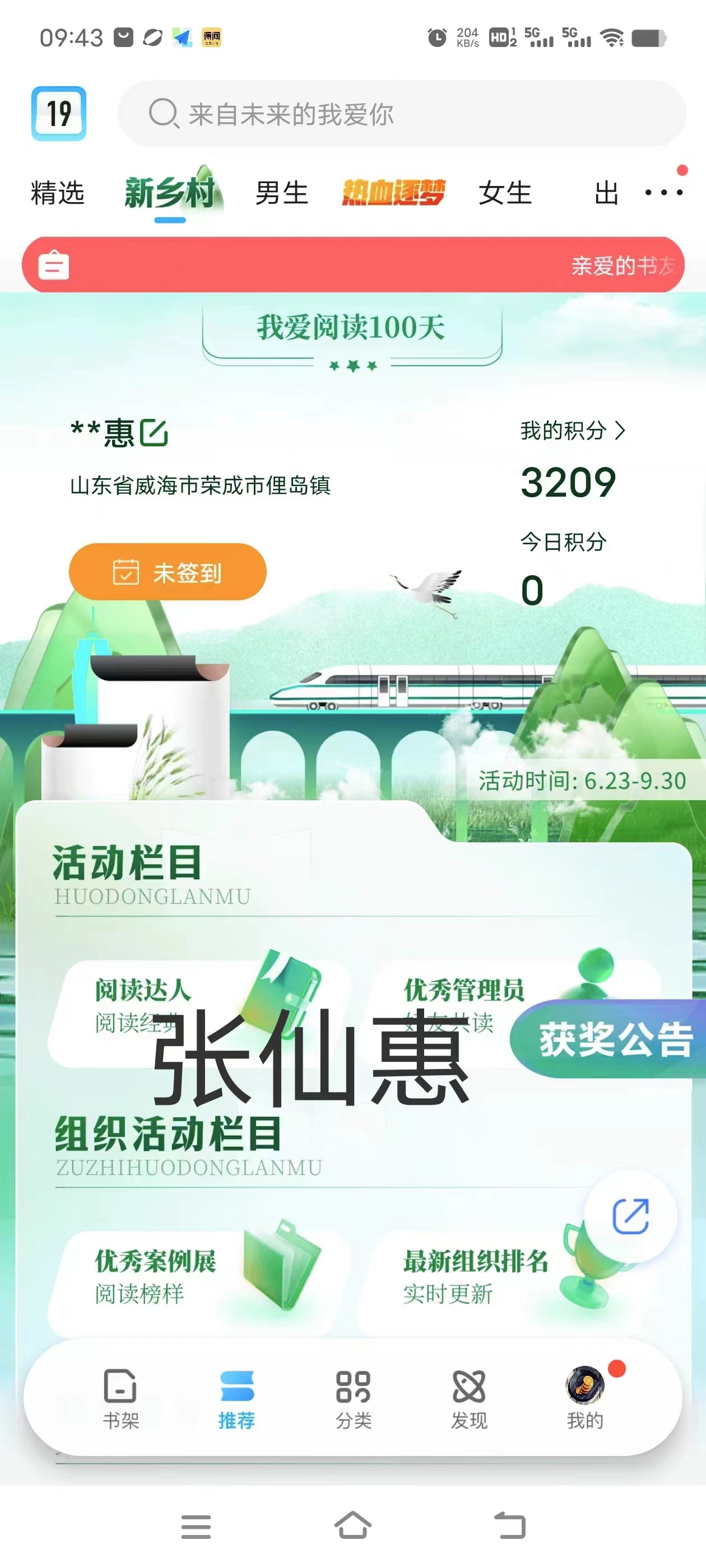Open the 发现 tab

(x=468, y=1398)
